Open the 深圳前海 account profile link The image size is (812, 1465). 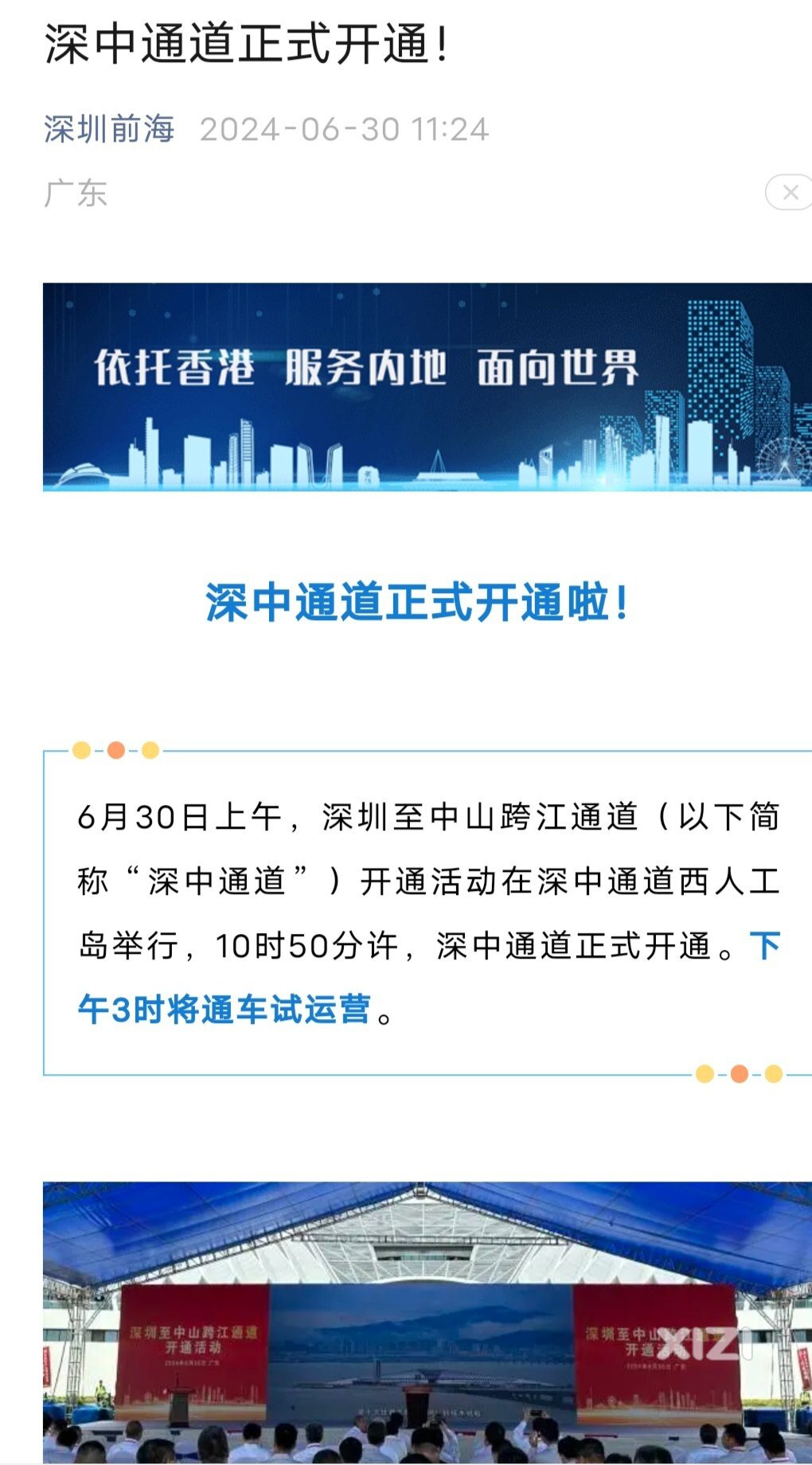(109, 129)
